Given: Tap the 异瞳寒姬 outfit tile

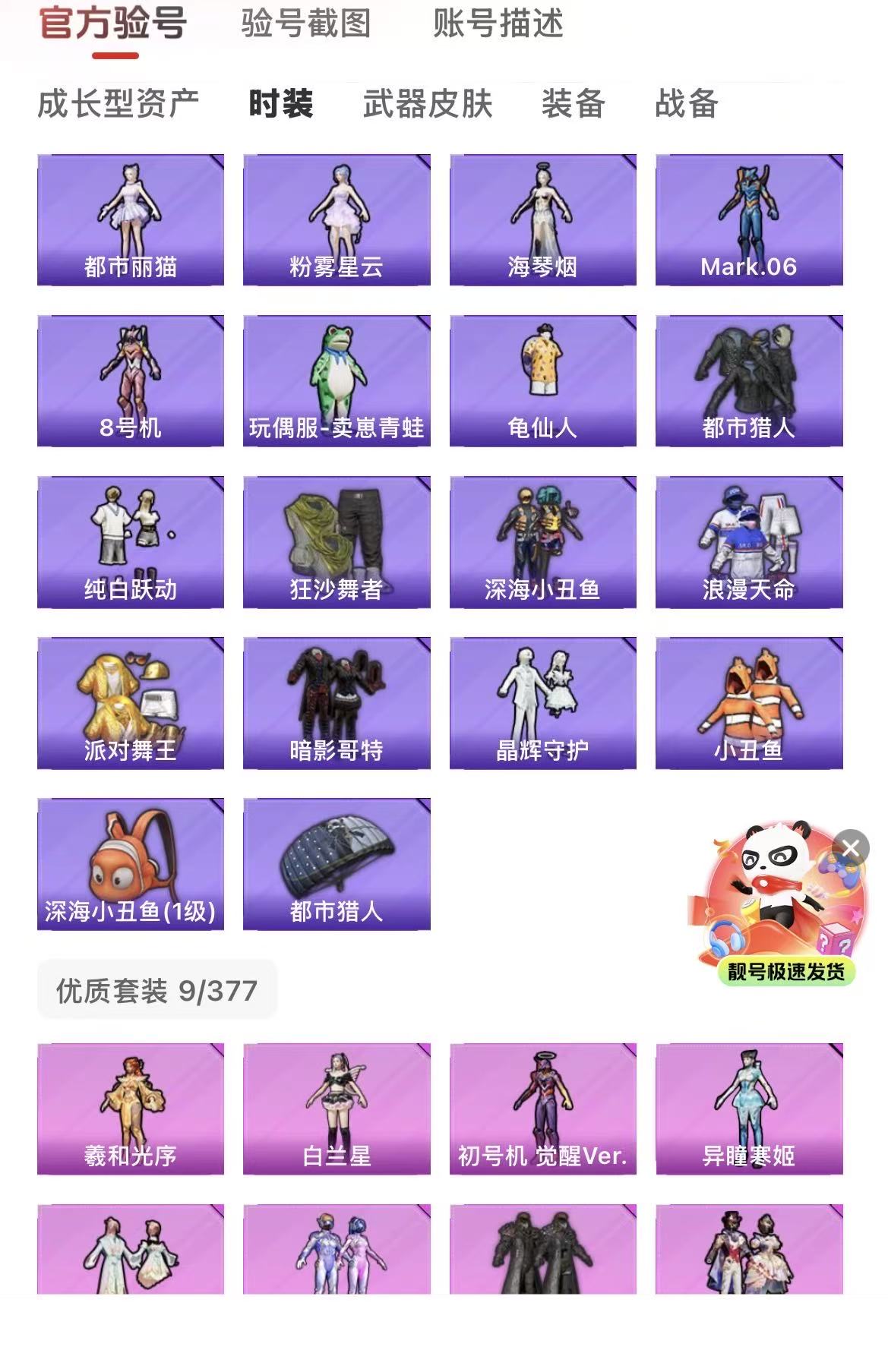Looking at the screenshot, I should click(749, 1109).
